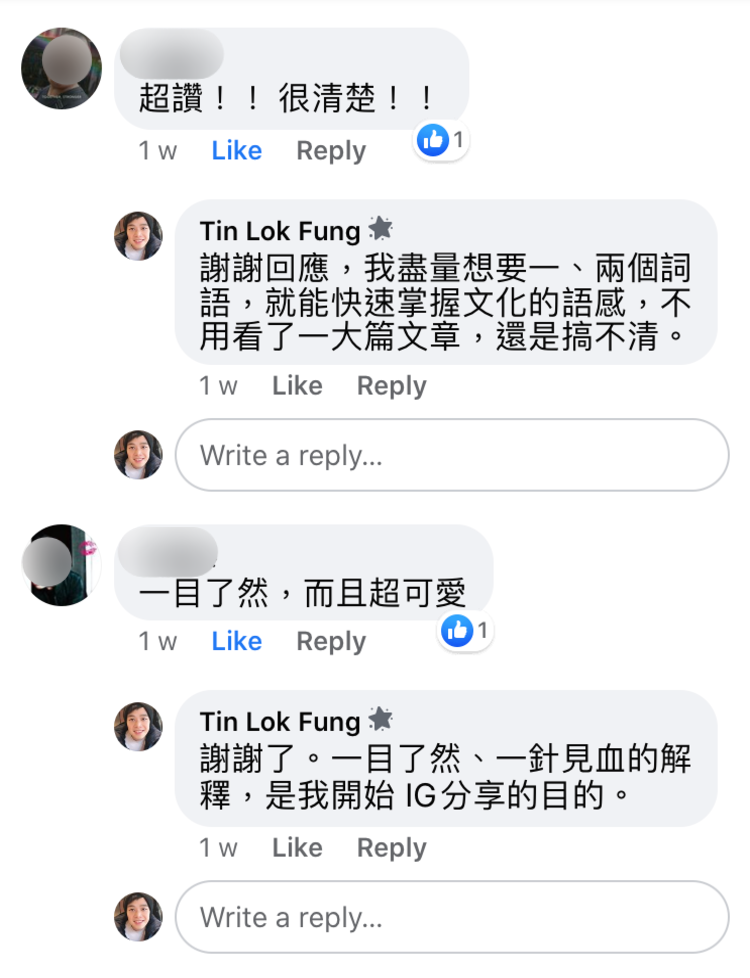Reply to the 超讚！！很清楚！！ comment
The image size is (750, 978).
331,151
